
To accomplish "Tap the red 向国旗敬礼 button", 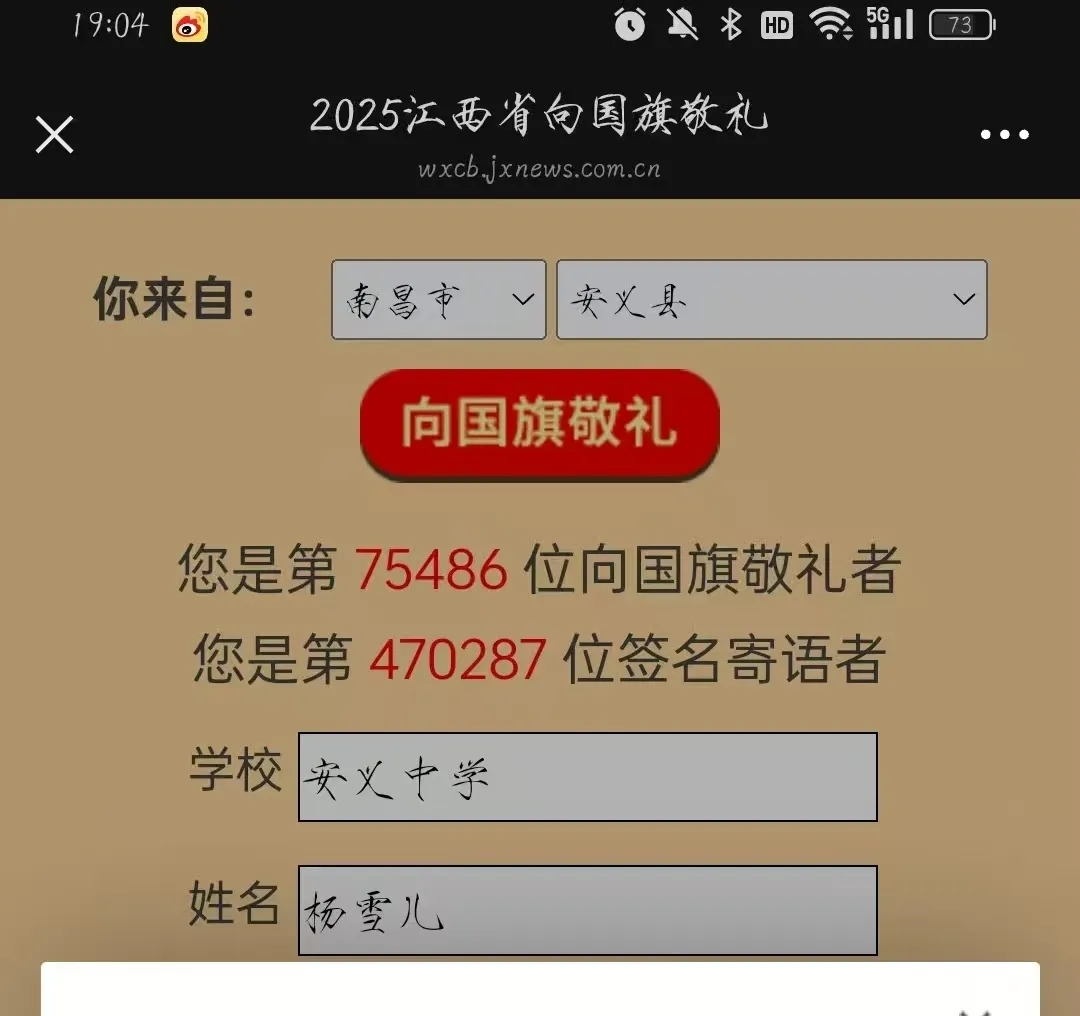I will pos(539,424).
